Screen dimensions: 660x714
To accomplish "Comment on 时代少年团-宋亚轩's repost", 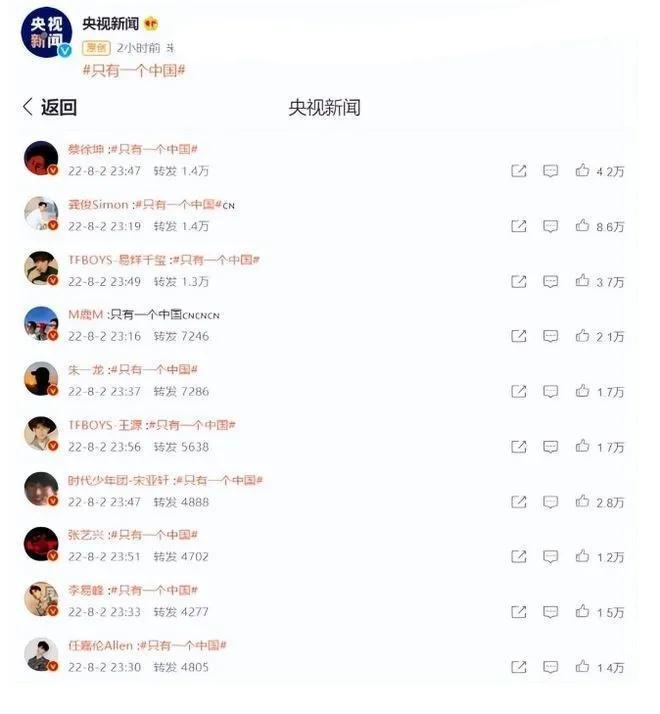I will click(x=551, y=502).
